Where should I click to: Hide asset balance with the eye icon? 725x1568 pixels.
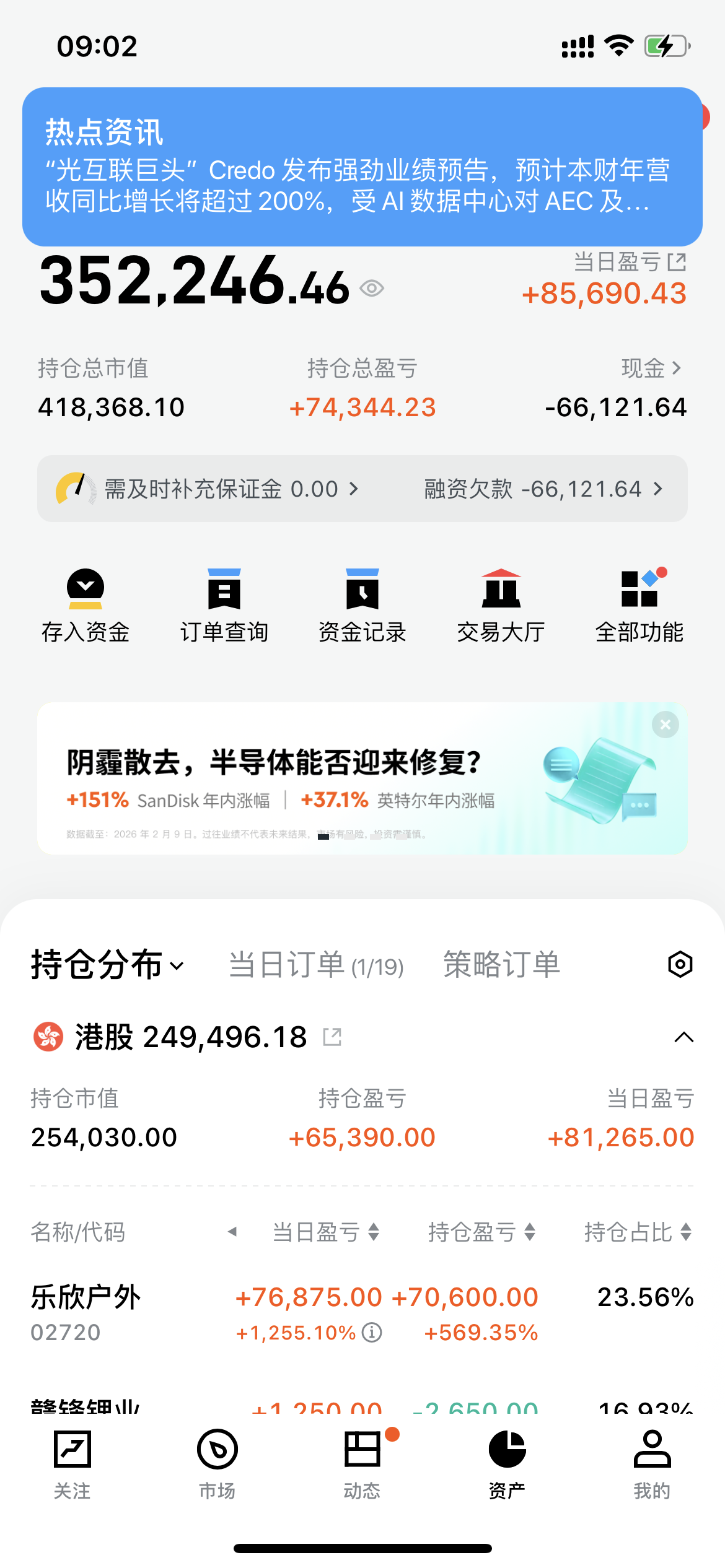tap(372, 288)
